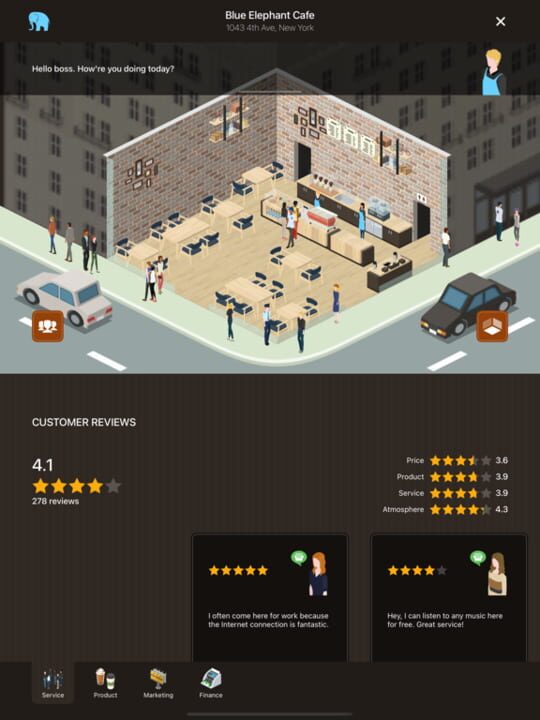This screenshot has width=540, height=720.
Task: Close the Blue Elephant Cafe screen
Action: tap(501, 22)
